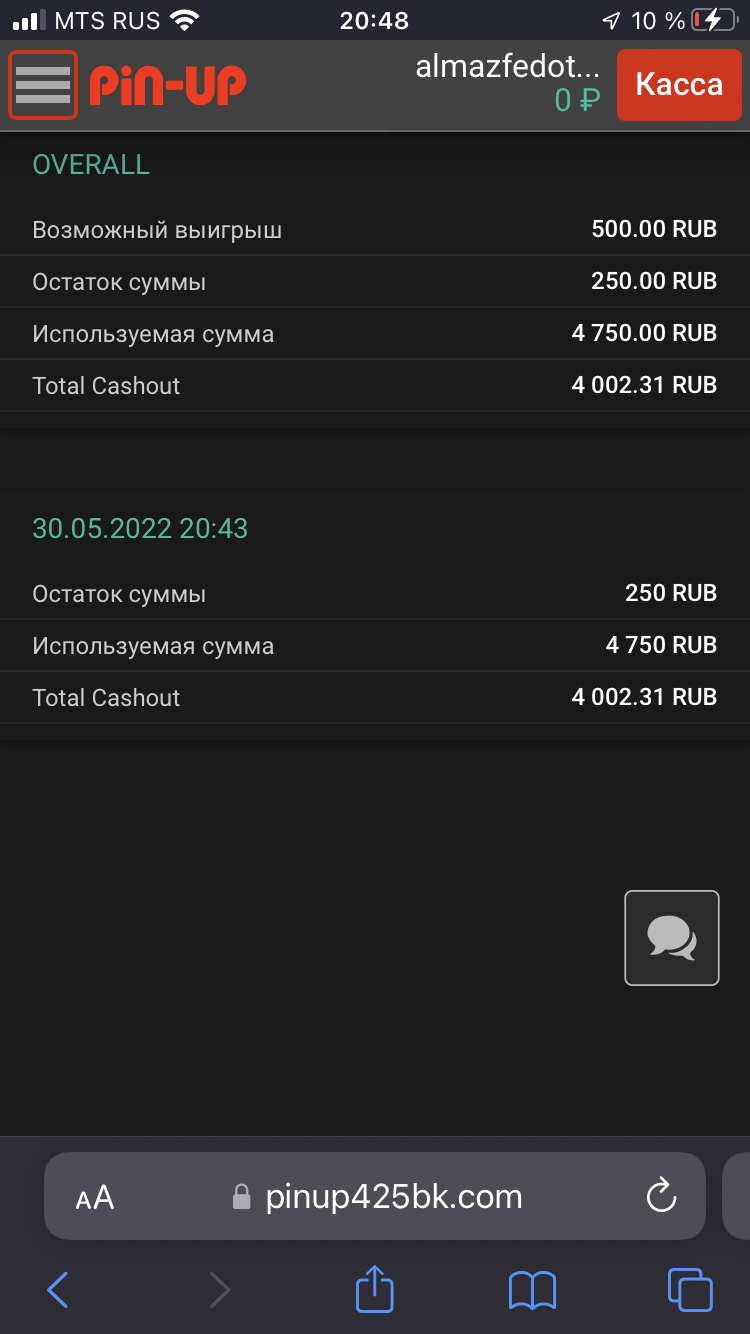This screenshot has width=750, height=1334.
Task: Open Safari bookmarks
Action: [x=532, y=1290]
